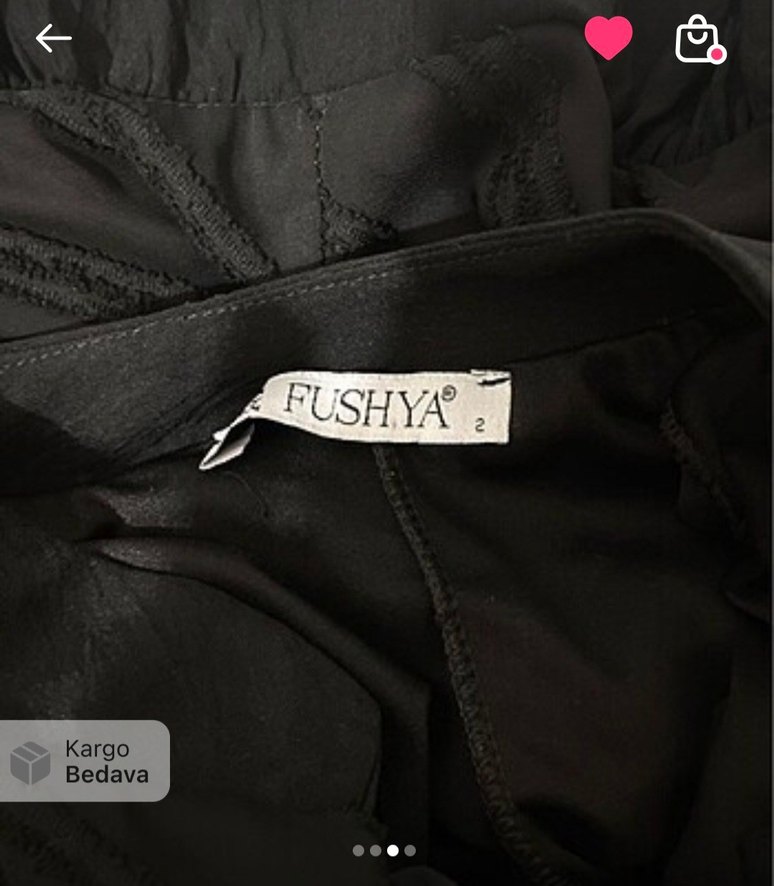The image size is (774, 886).
Task: Go back using the arrow icon
Action: click(53, 38)
